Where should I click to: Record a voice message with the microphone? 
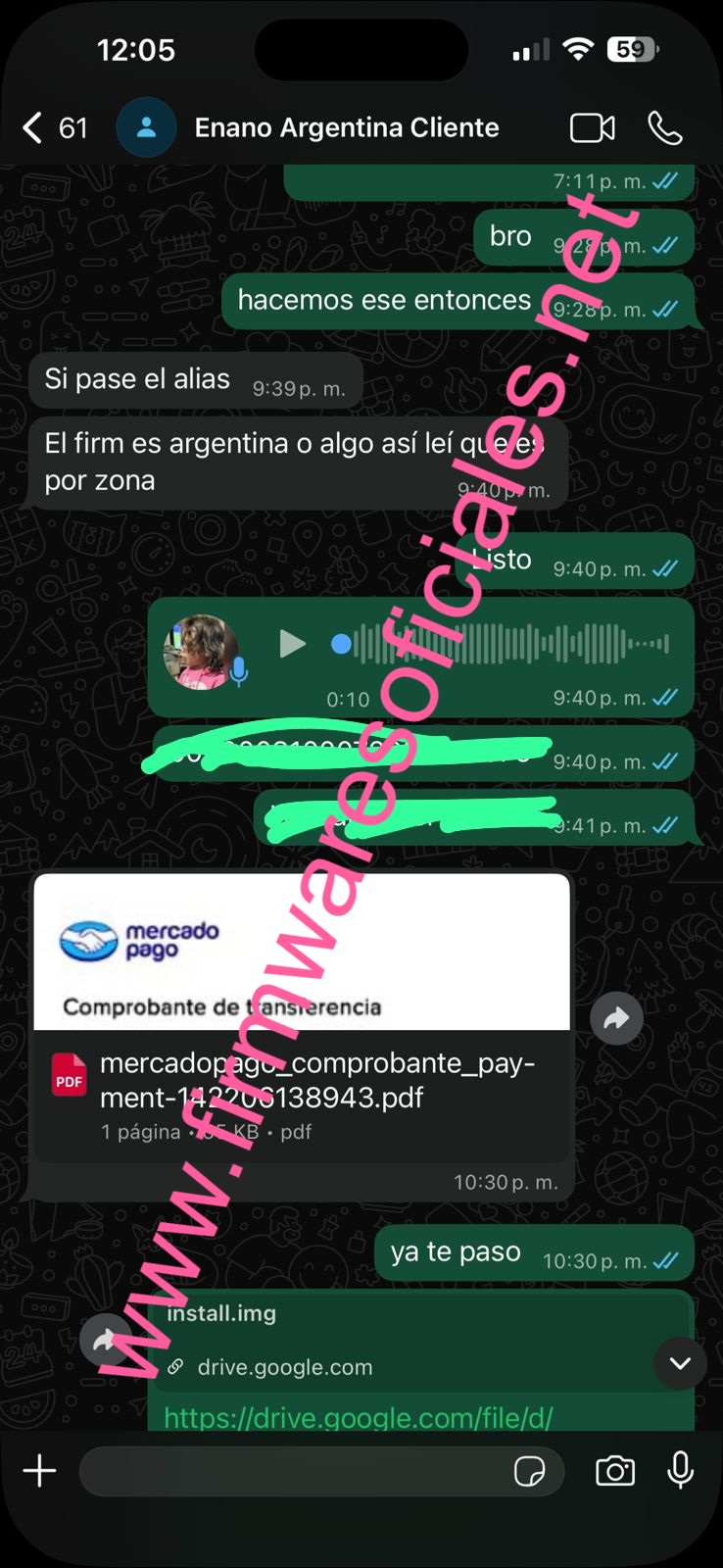point(680,1471)
